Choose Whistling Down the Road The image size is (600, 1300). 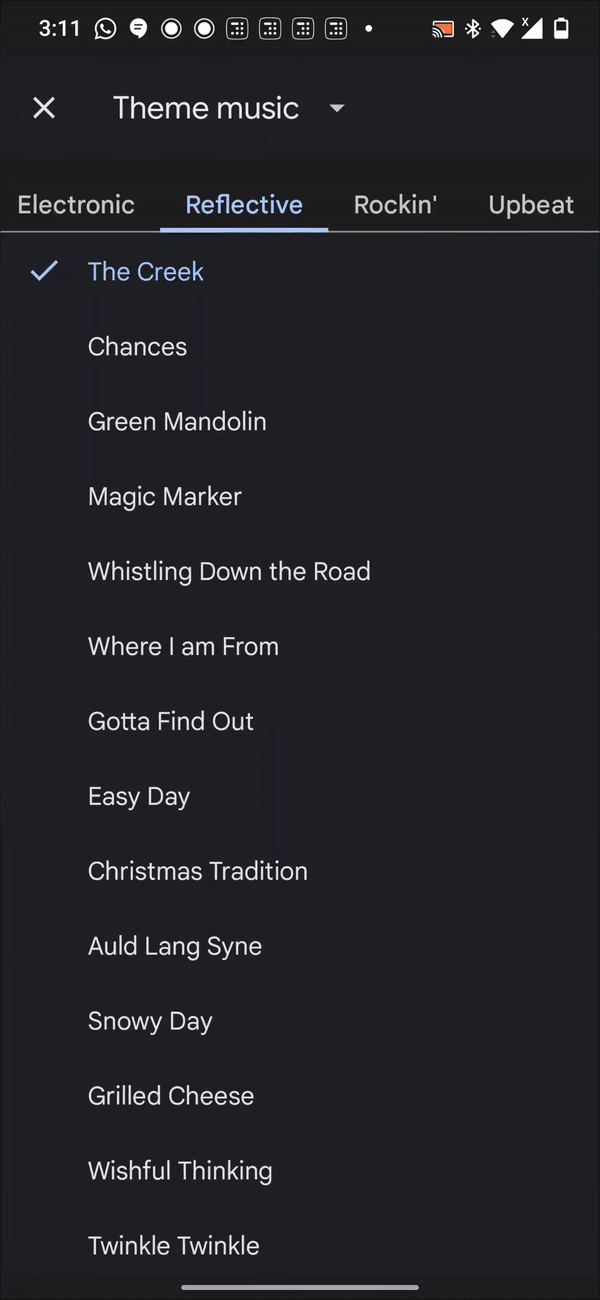[x=300, y=572]
